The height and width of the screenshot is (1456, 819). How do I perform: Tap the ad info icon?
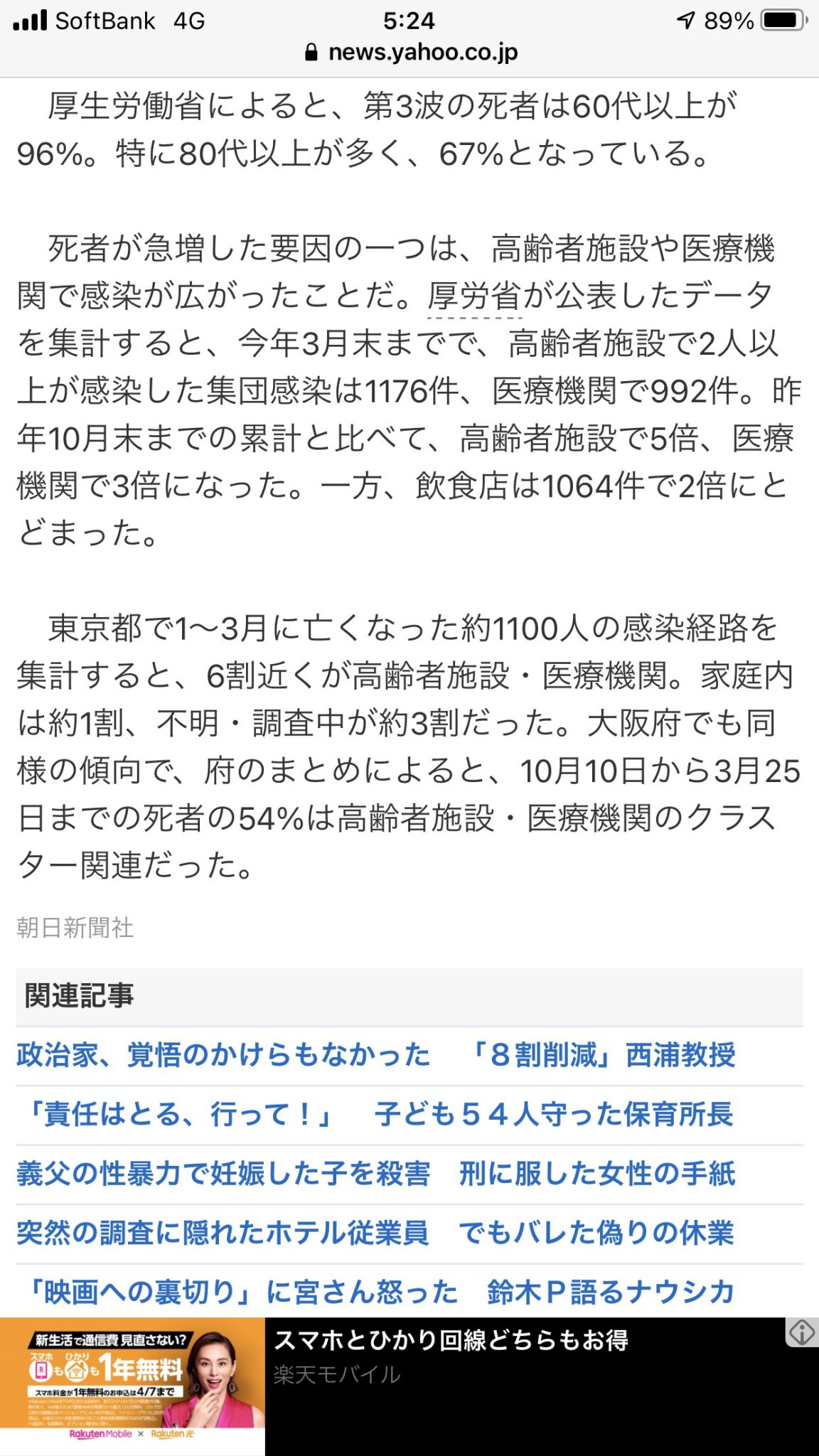[802, 1332]
